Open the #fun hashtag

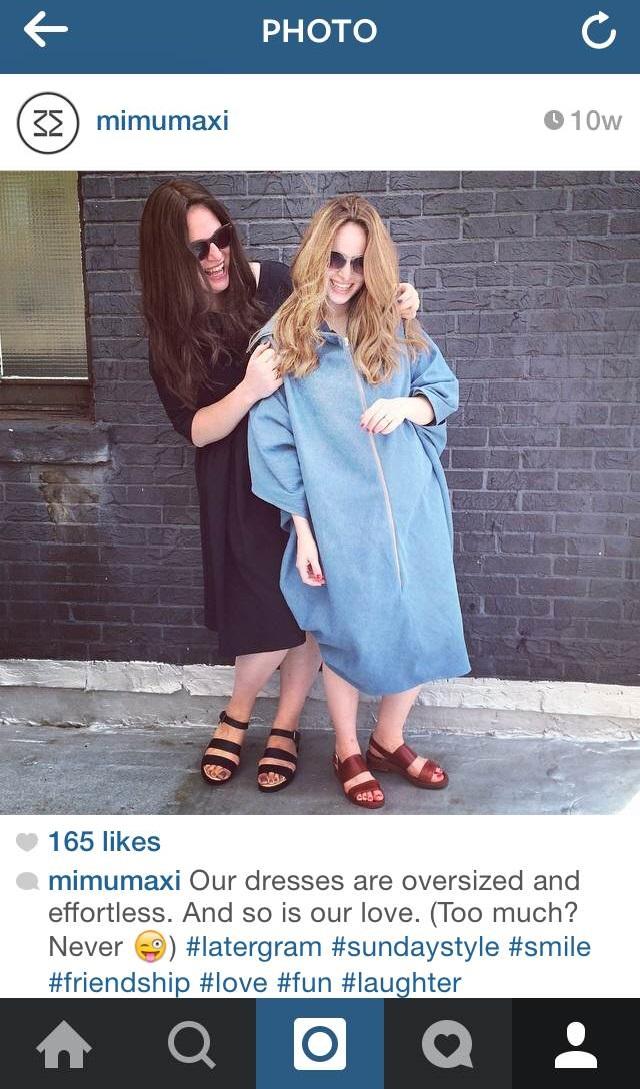coord(304,982)
